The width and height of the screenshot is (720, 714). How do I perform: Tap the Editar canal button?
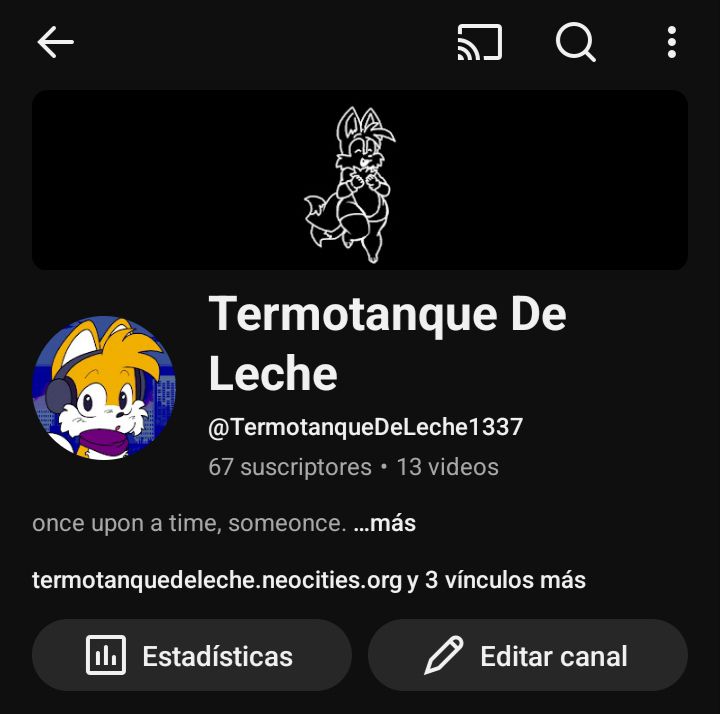click(527, 656)
